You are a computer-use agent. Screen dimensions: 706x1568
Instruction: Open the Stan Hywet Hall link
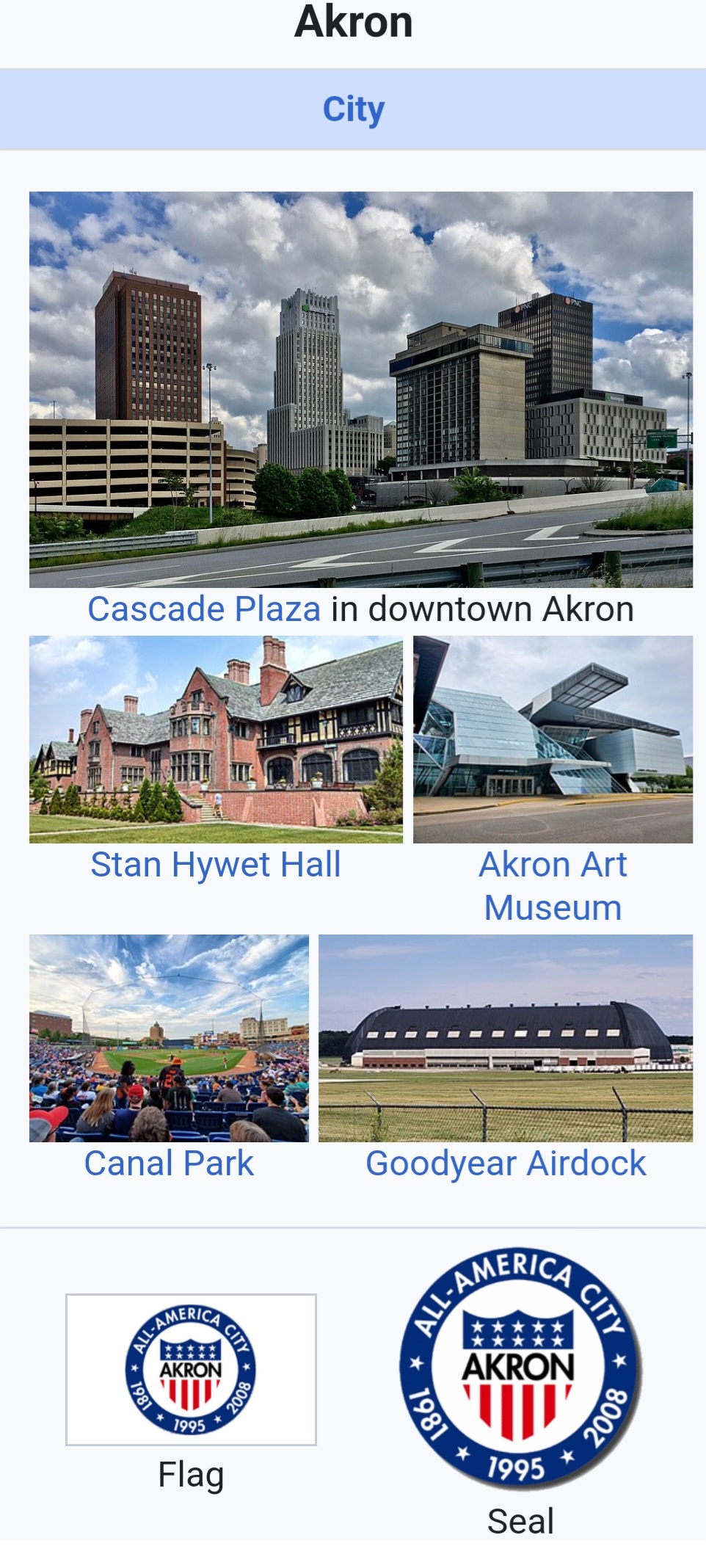pos(216,865)
